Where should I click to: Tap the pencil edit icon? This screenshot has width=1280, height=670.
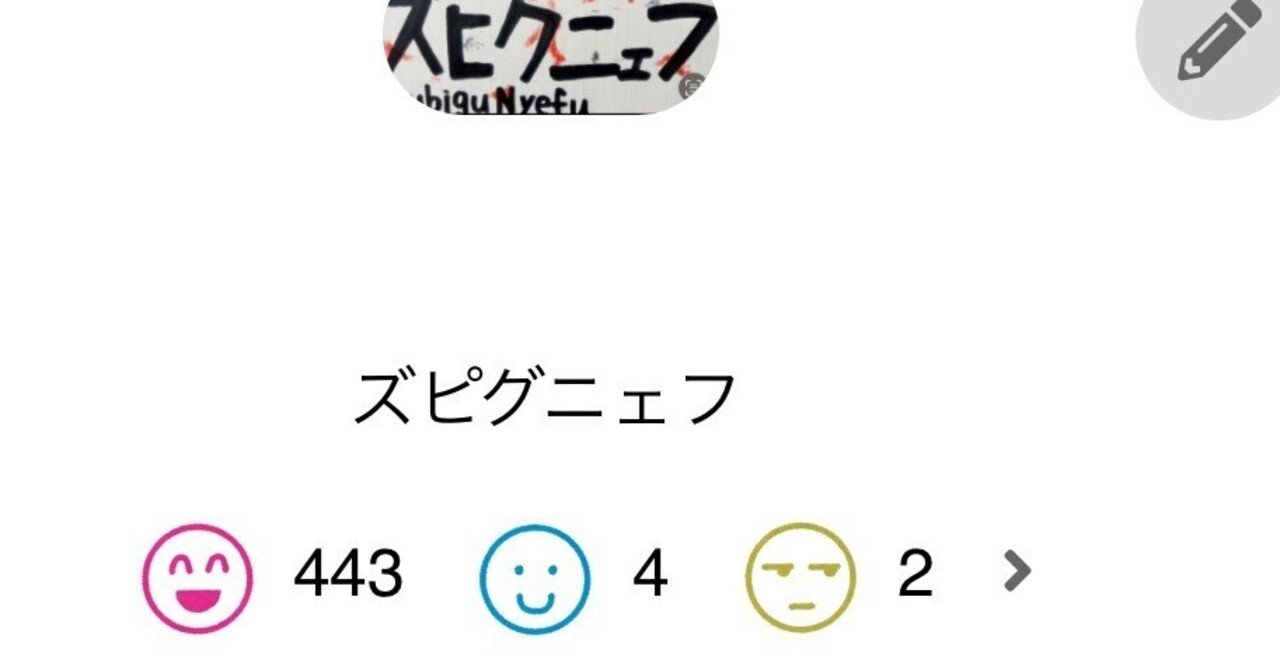(1219, 42)
